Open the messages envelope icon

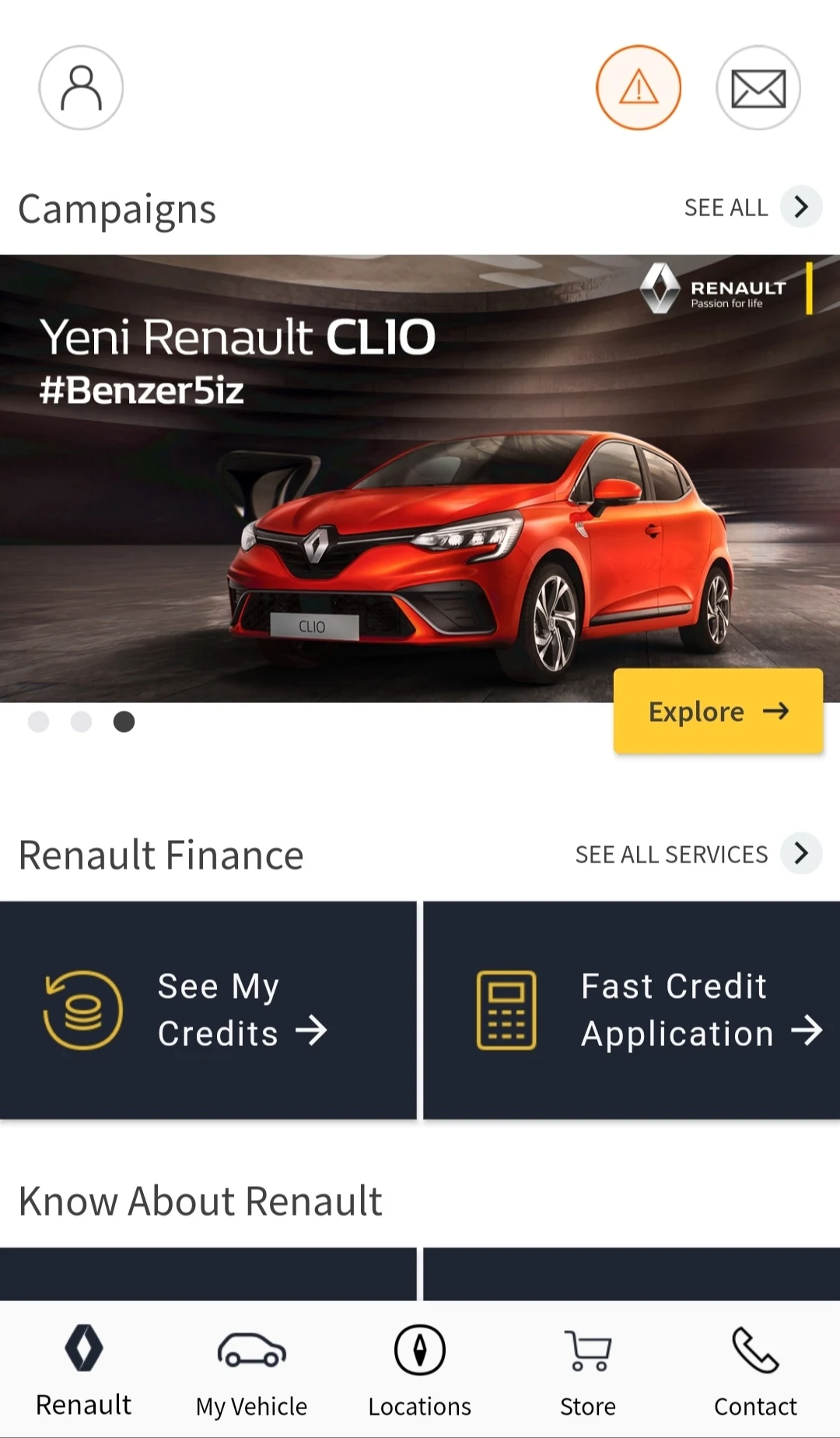758,88
